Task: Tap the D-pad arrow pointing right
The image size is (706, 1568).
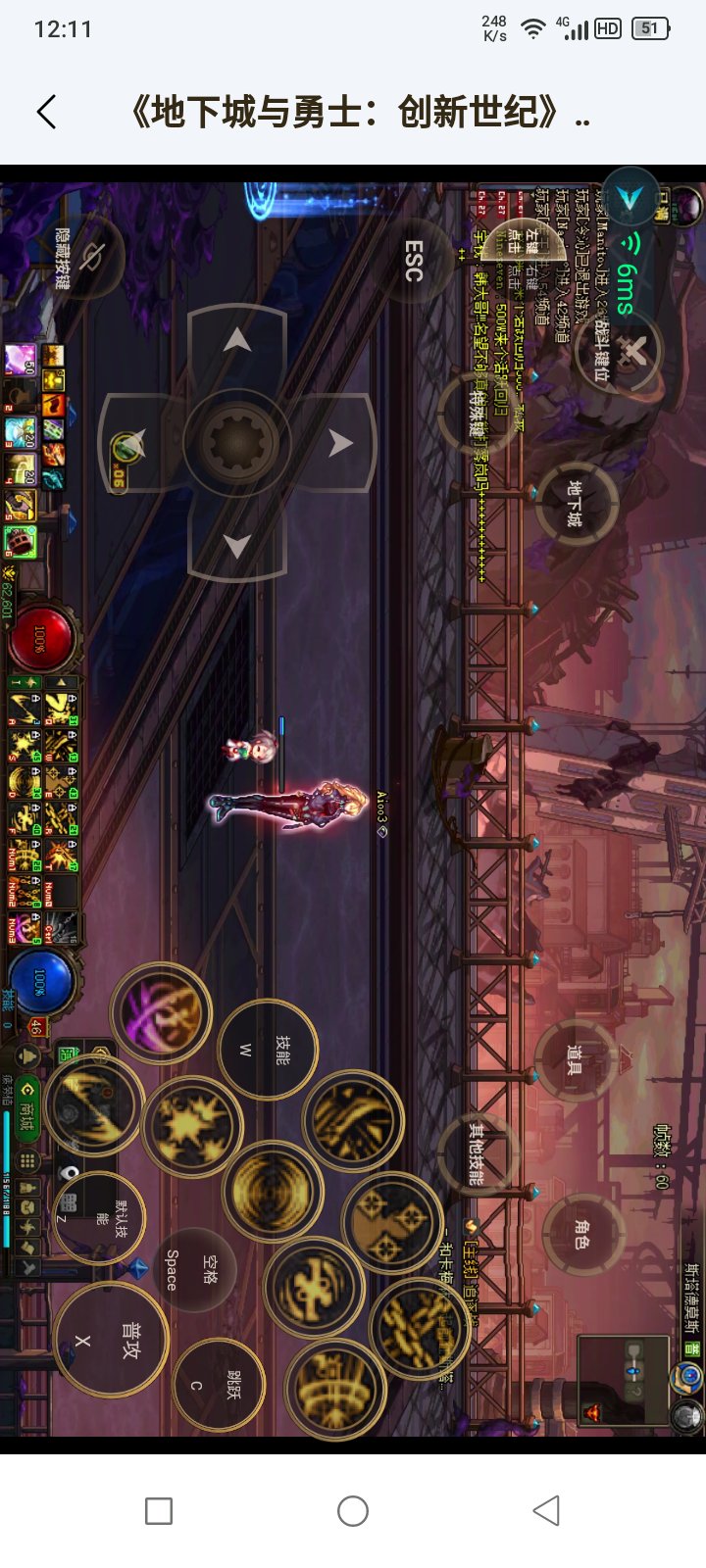Action: [x=340, y=443]
